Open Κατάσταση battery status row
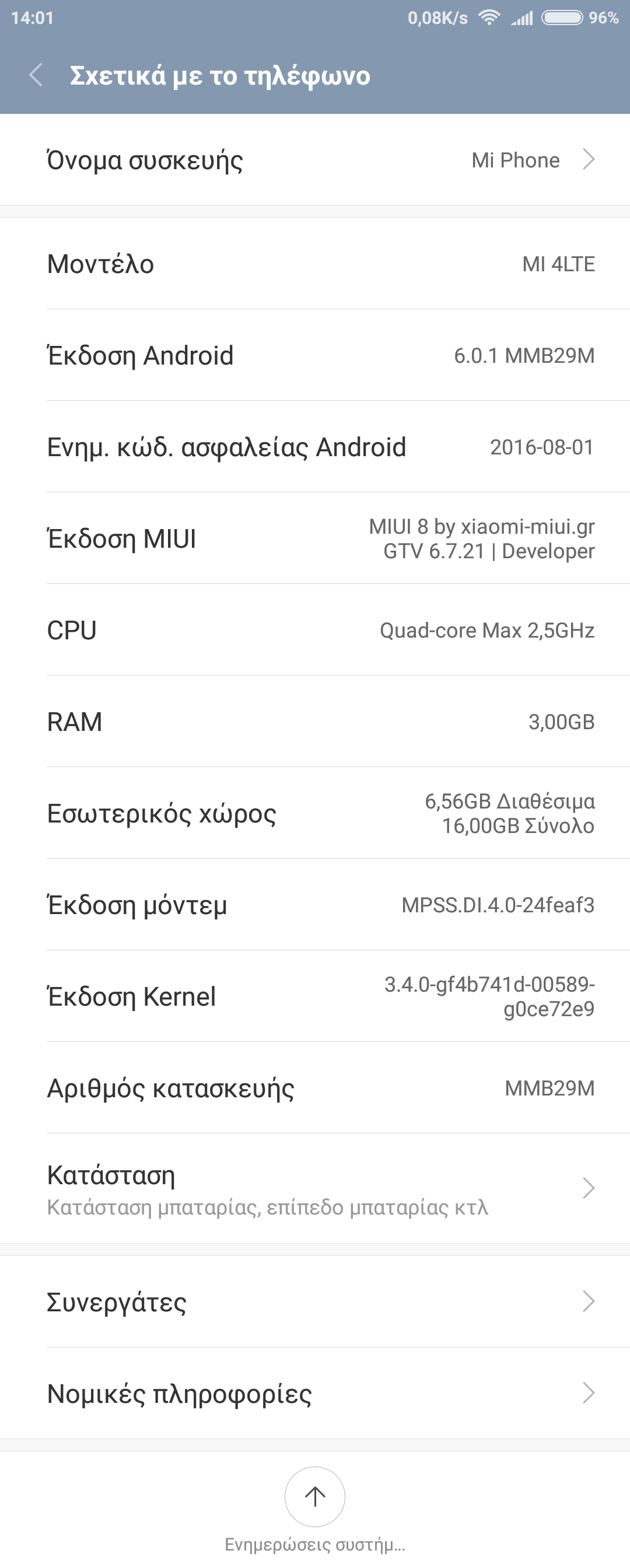This screenshot has width=630, height=1568. tap(314, 1188)
